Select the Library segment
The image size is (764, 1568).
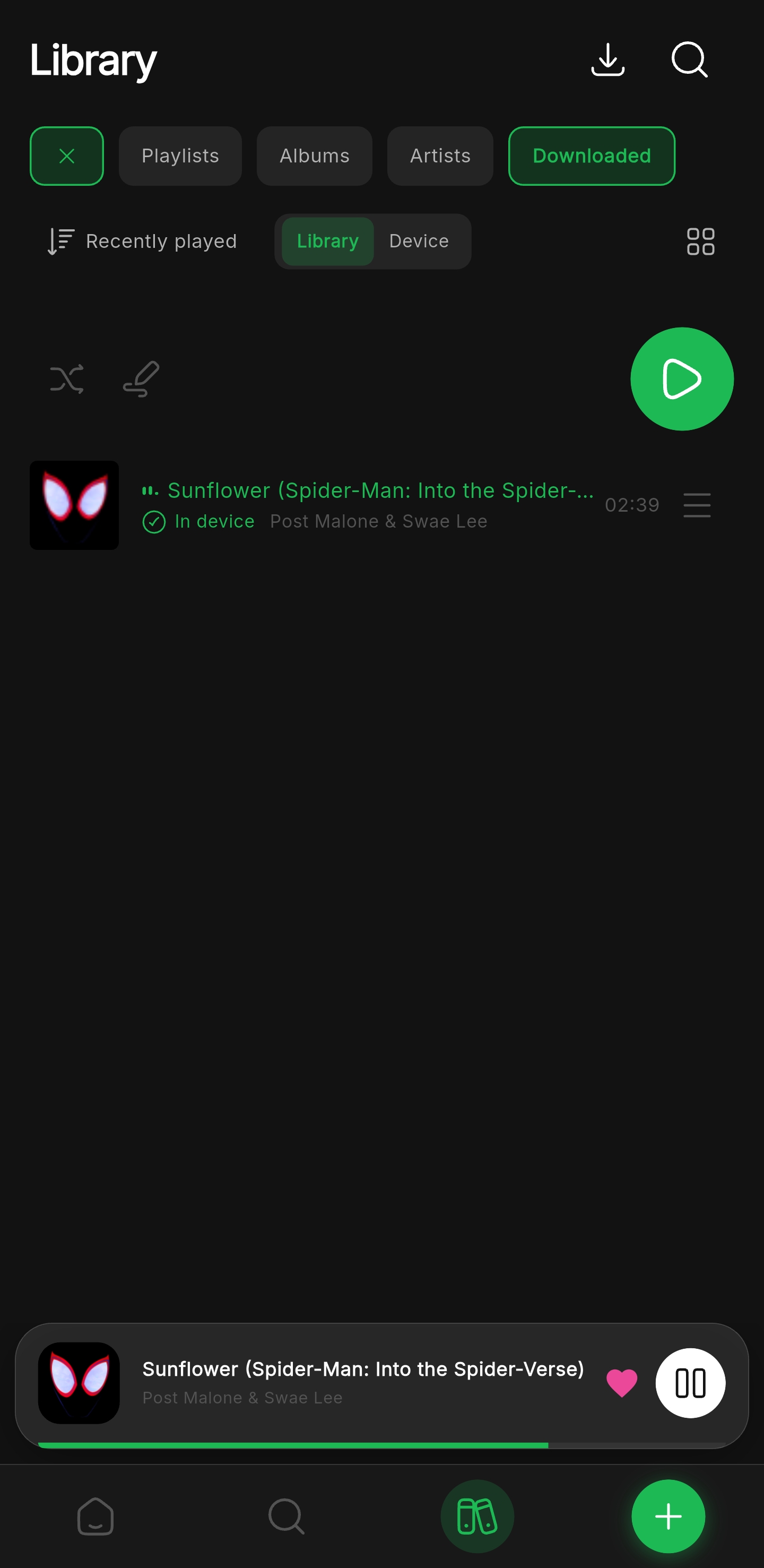pos(327,242)
